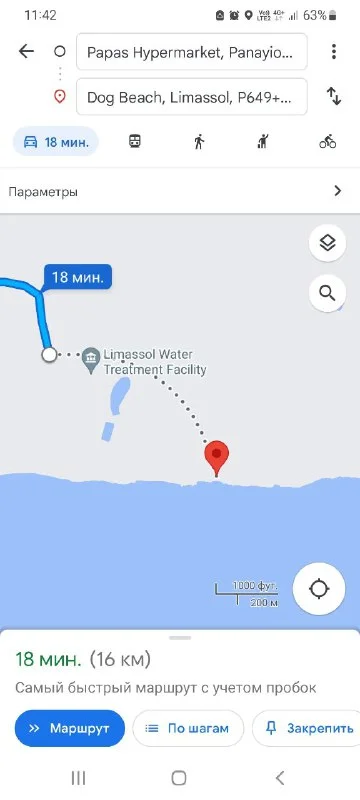The height and width of the screenshot is (800, 360).
Task: Go back using the top-left arrow
Action: [26, 51]
